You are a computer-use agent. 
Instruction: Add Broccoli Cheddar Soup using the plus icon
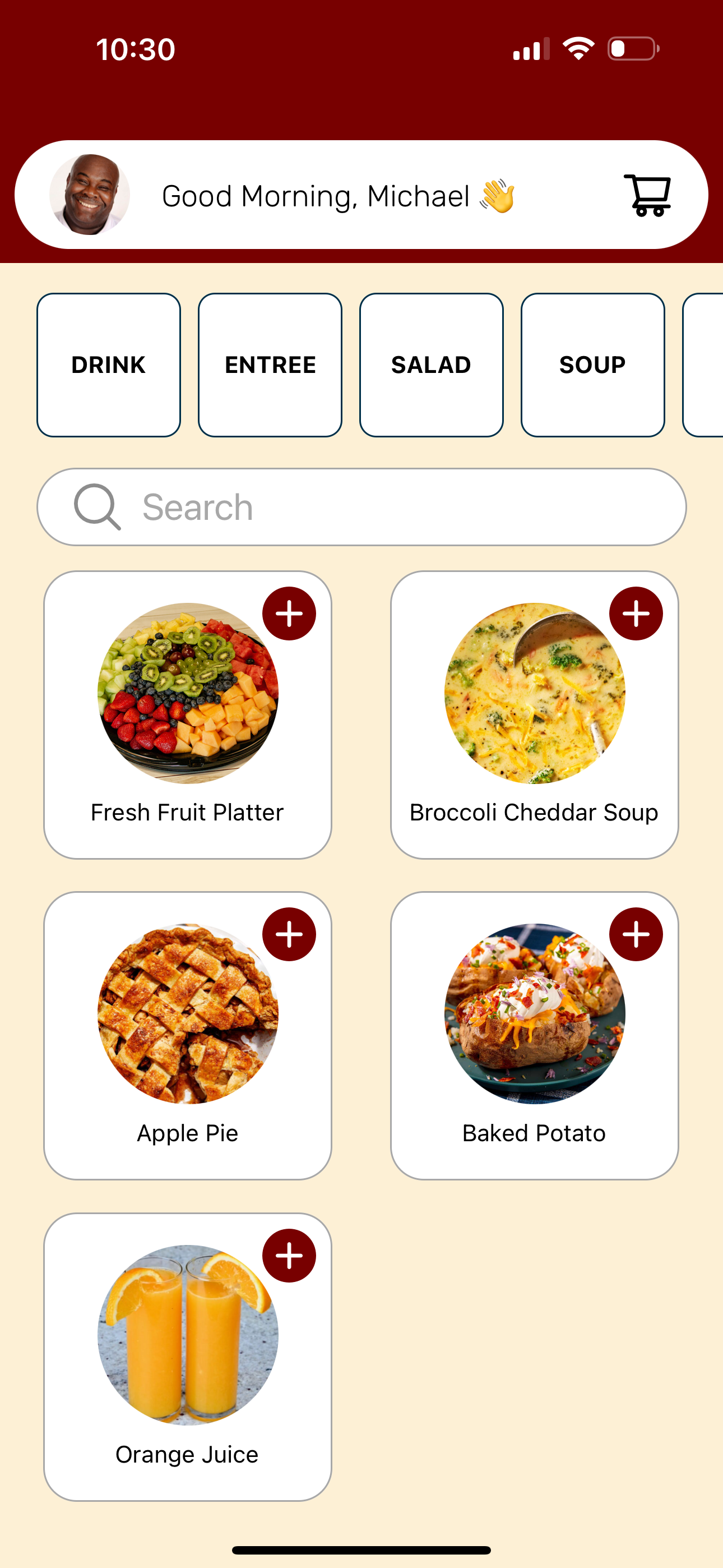pyautogui.click(x=636, y=614)
